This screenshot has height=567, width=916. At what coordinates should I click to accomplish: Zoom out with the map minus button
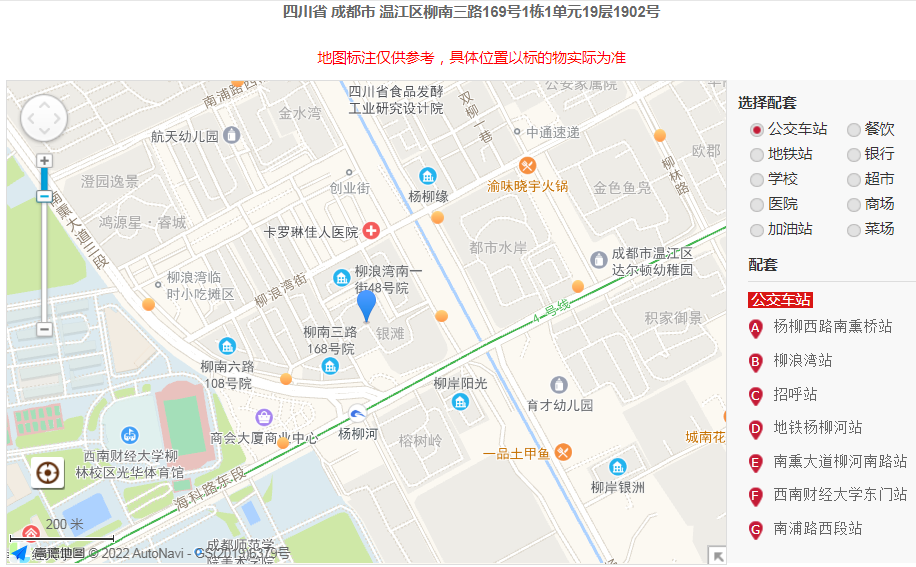click(44, 329)
